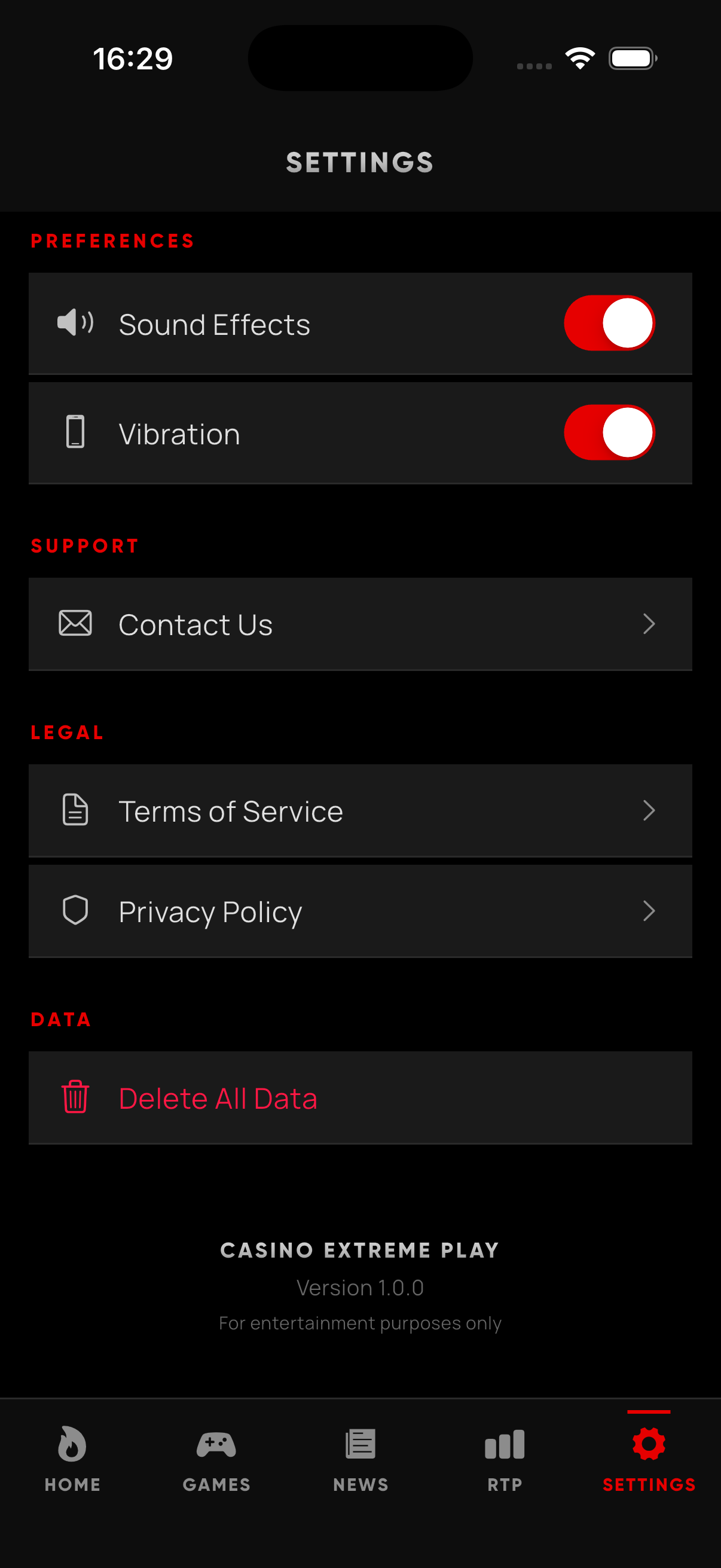Tap the RTP bar chart icon
This screenshot has width=721, height=1568.
(505, 1443)
